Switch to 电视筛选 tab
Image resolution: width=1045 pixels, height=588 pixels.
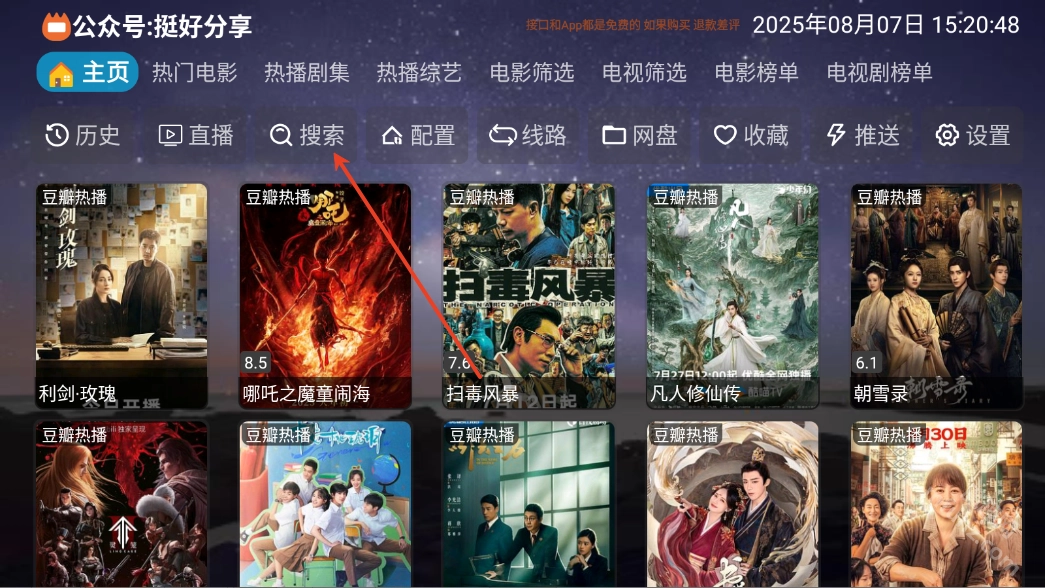(644, 73)
